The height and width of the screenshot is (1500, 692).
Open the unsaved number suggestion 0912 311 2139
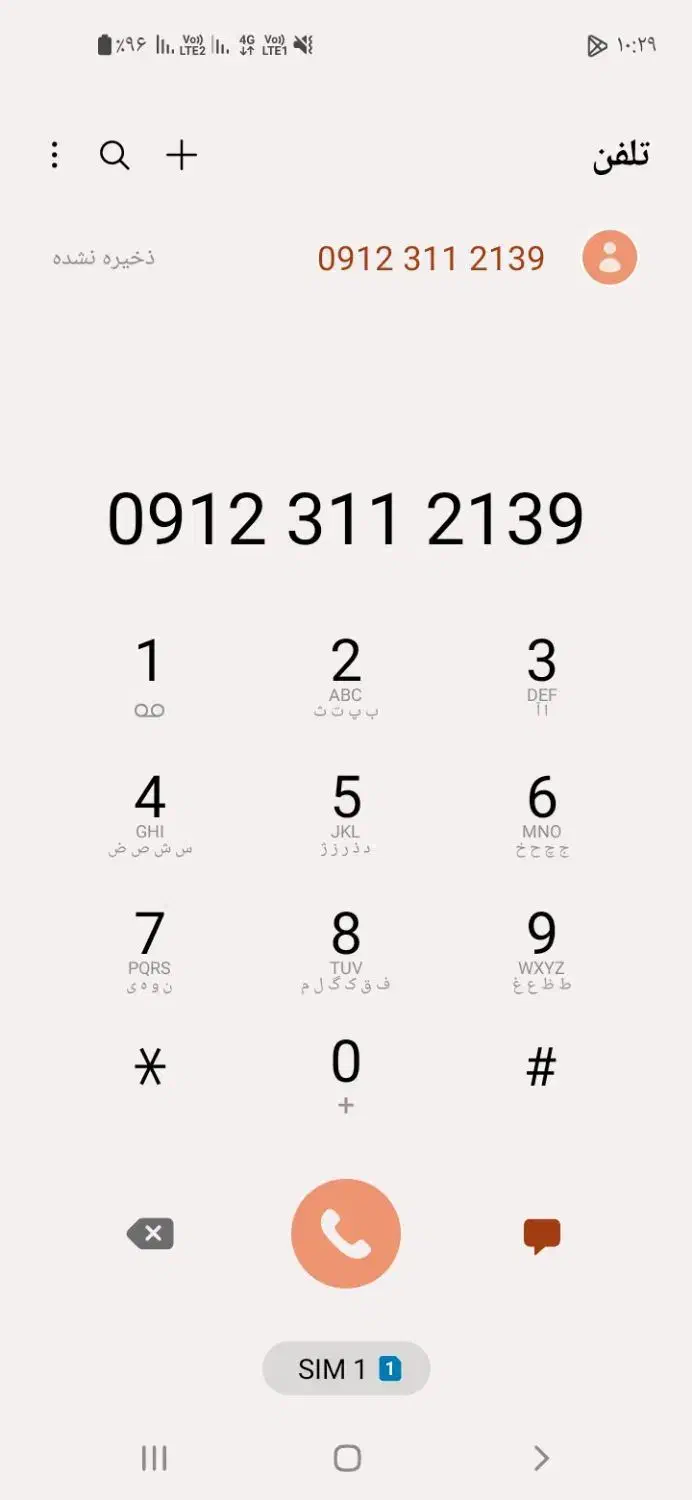click(431, 259)
